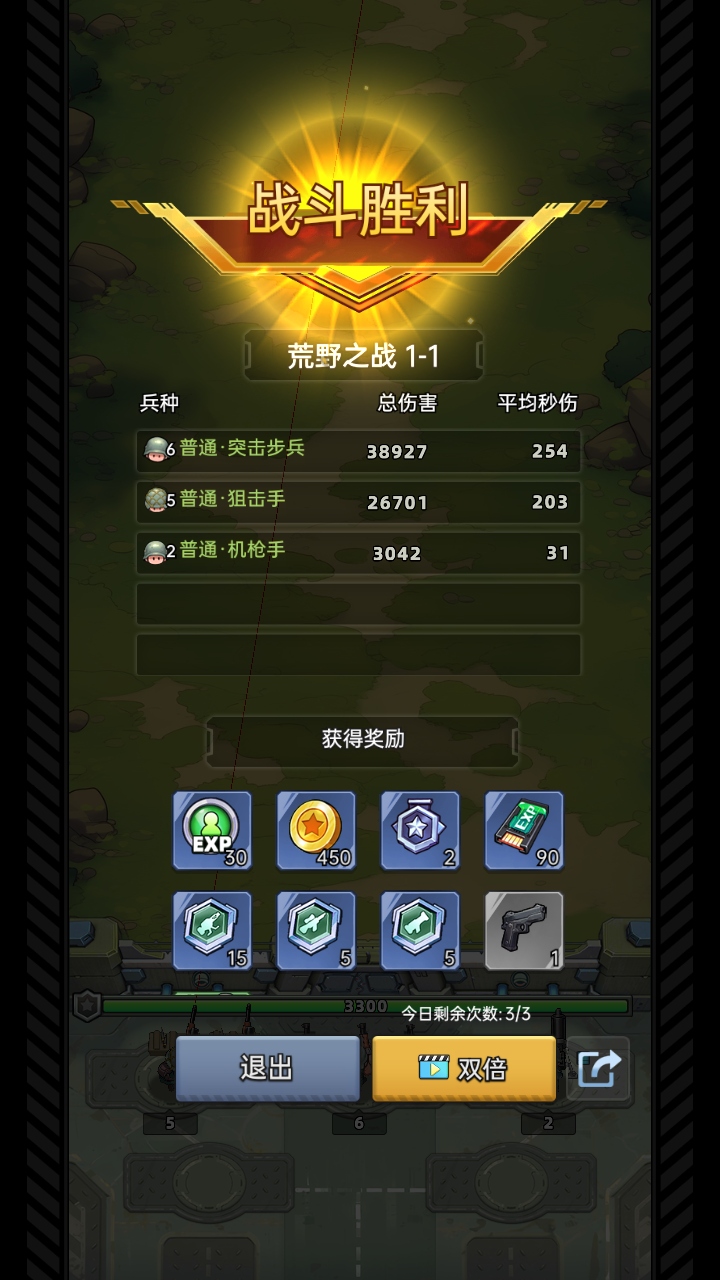Click the share arrow icon button
Screen dimensions: 720x1280
pos(598,1069)
